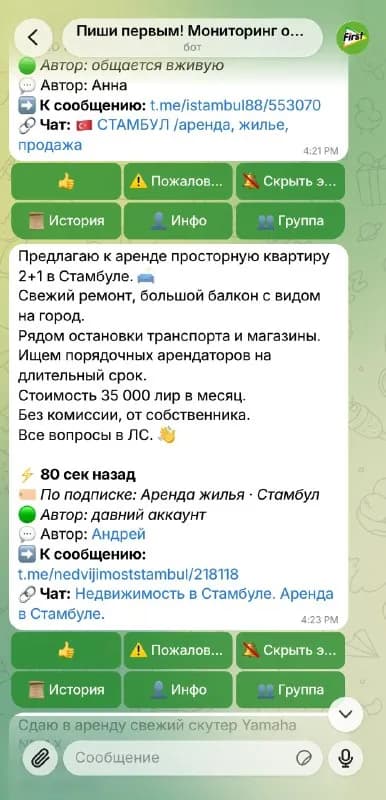Open Инфо under Анна's post

pos(178,221)
